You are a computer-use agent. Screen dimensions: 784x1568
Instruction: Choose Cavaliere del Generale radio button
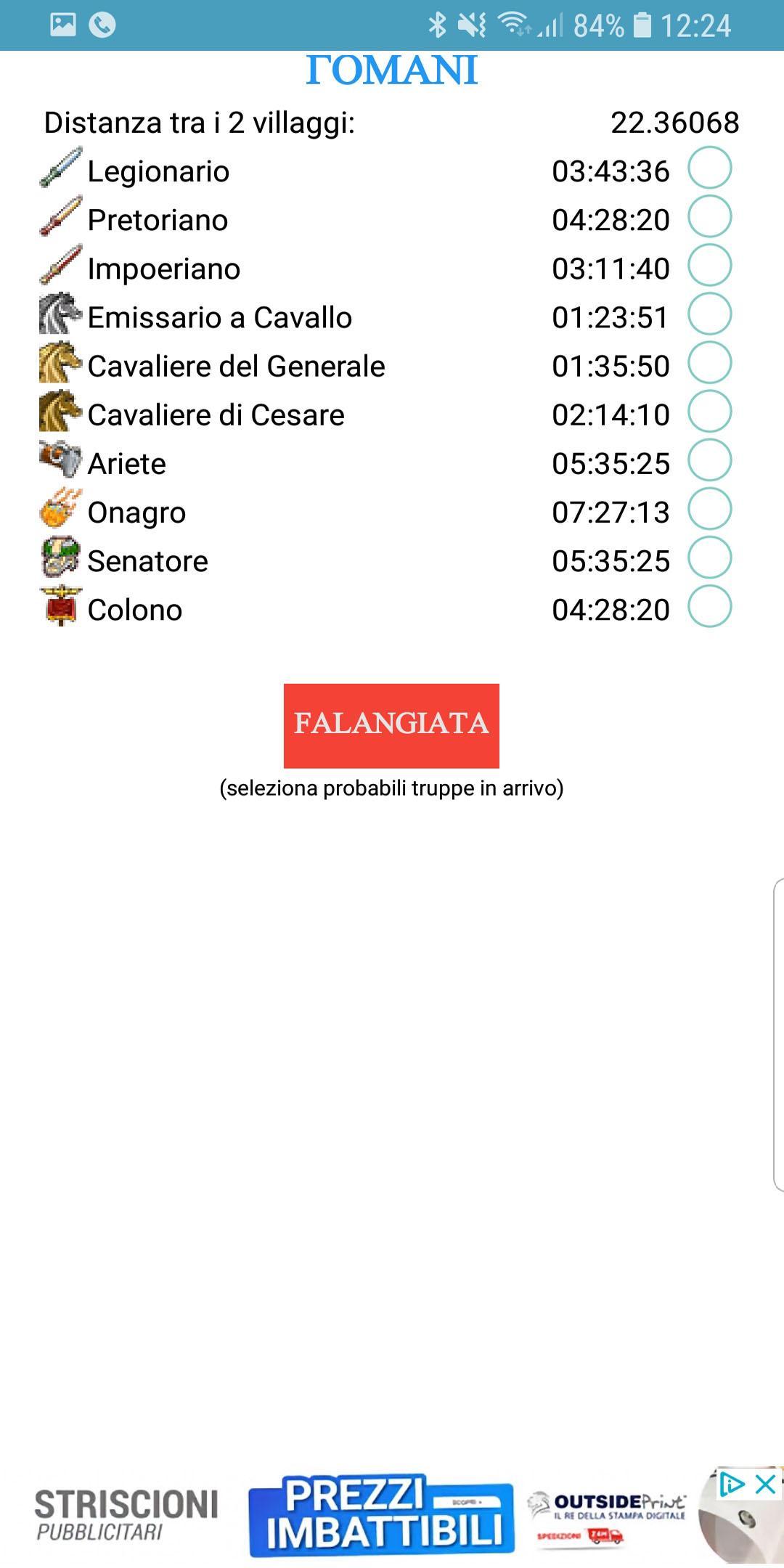point(709,363)
